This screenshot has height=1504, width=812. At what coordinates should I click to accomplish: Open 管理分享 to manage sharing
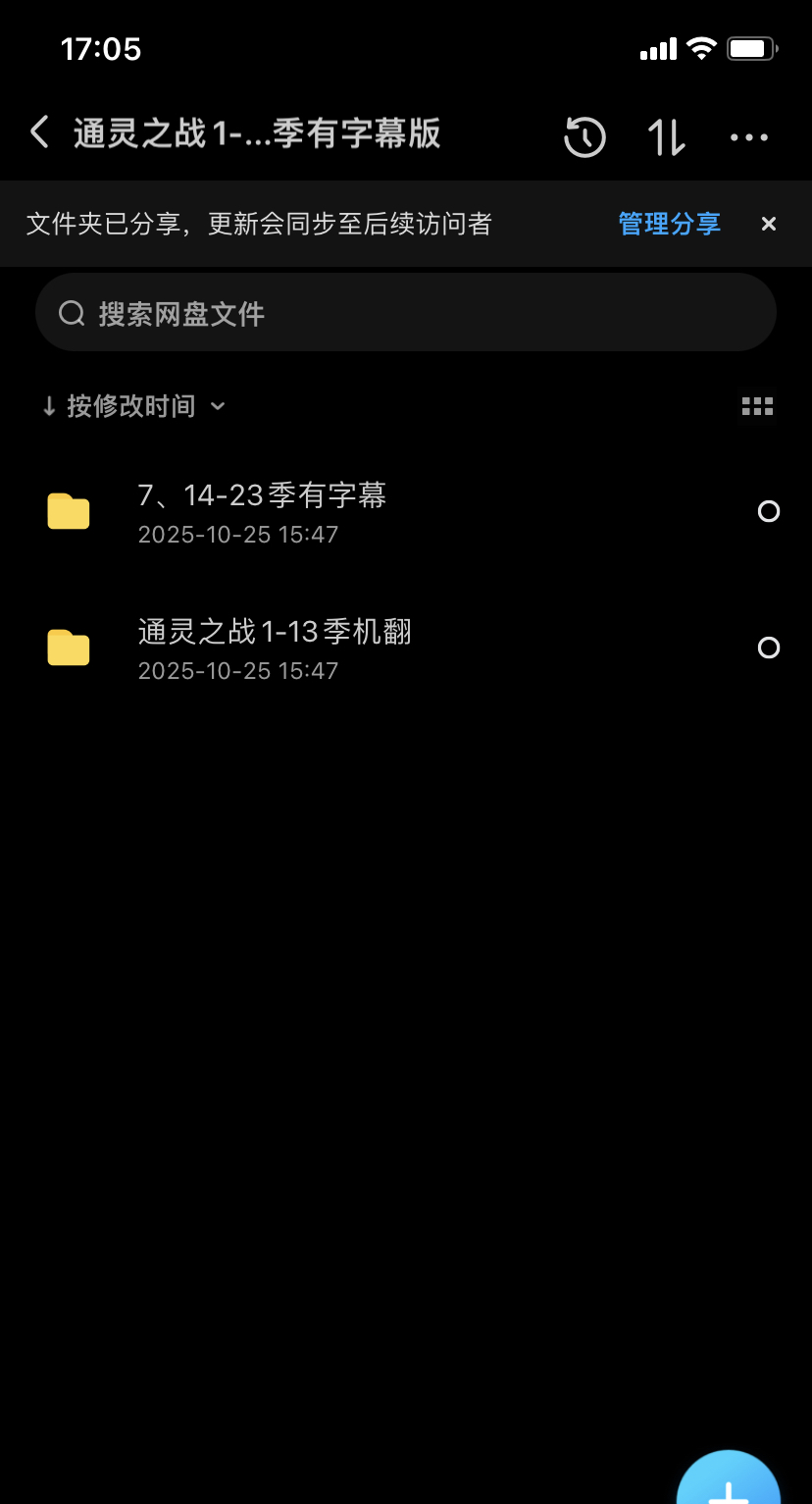point(670,224)
